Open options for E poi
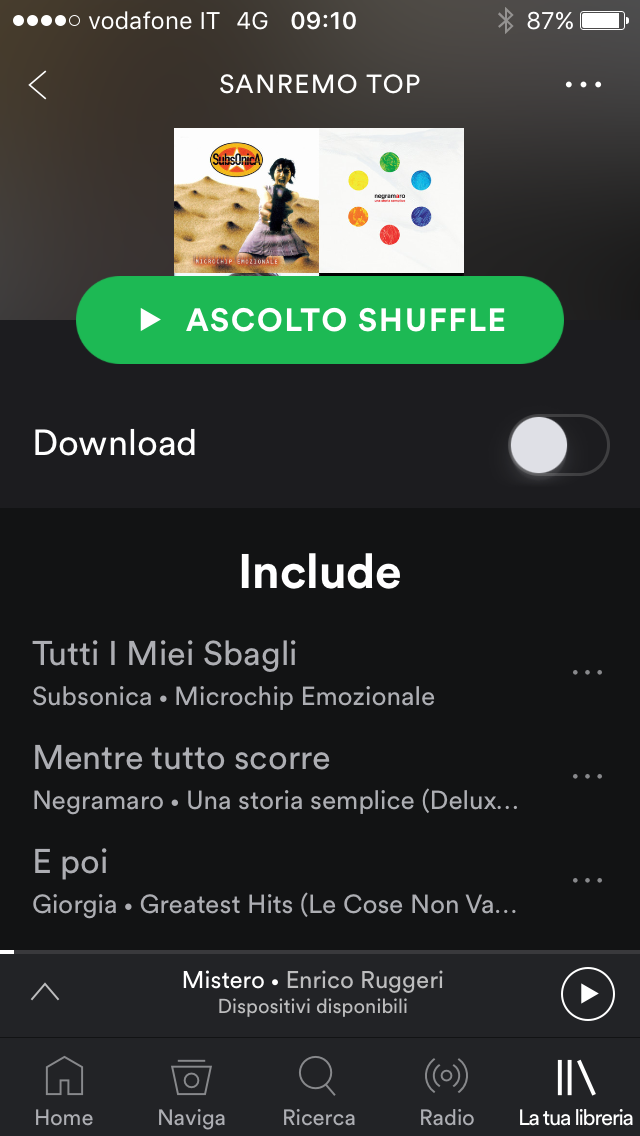 (x=587, y=881)
